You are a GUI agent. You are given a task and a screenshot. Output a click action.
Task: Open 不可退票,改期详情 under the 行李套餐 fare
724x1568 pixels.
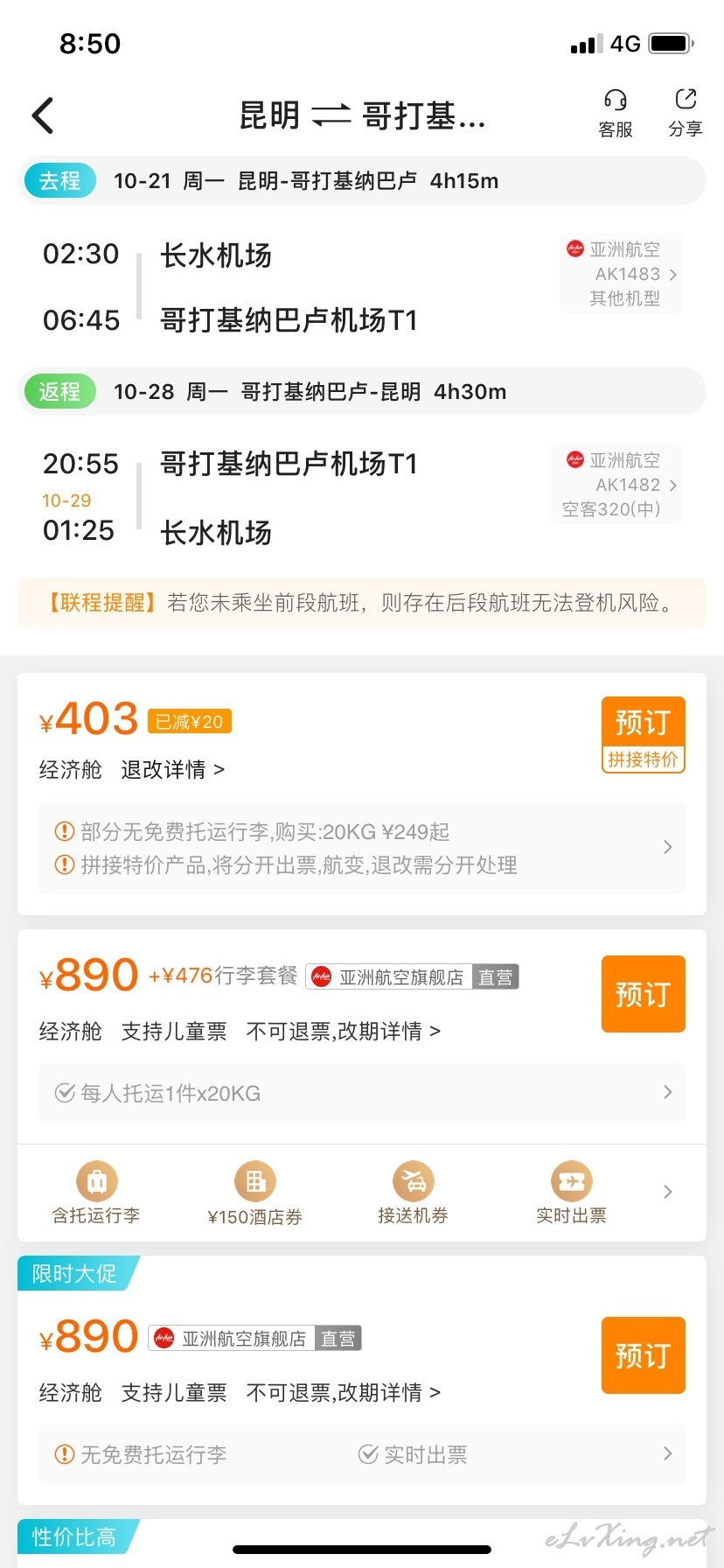point(344,1032)
